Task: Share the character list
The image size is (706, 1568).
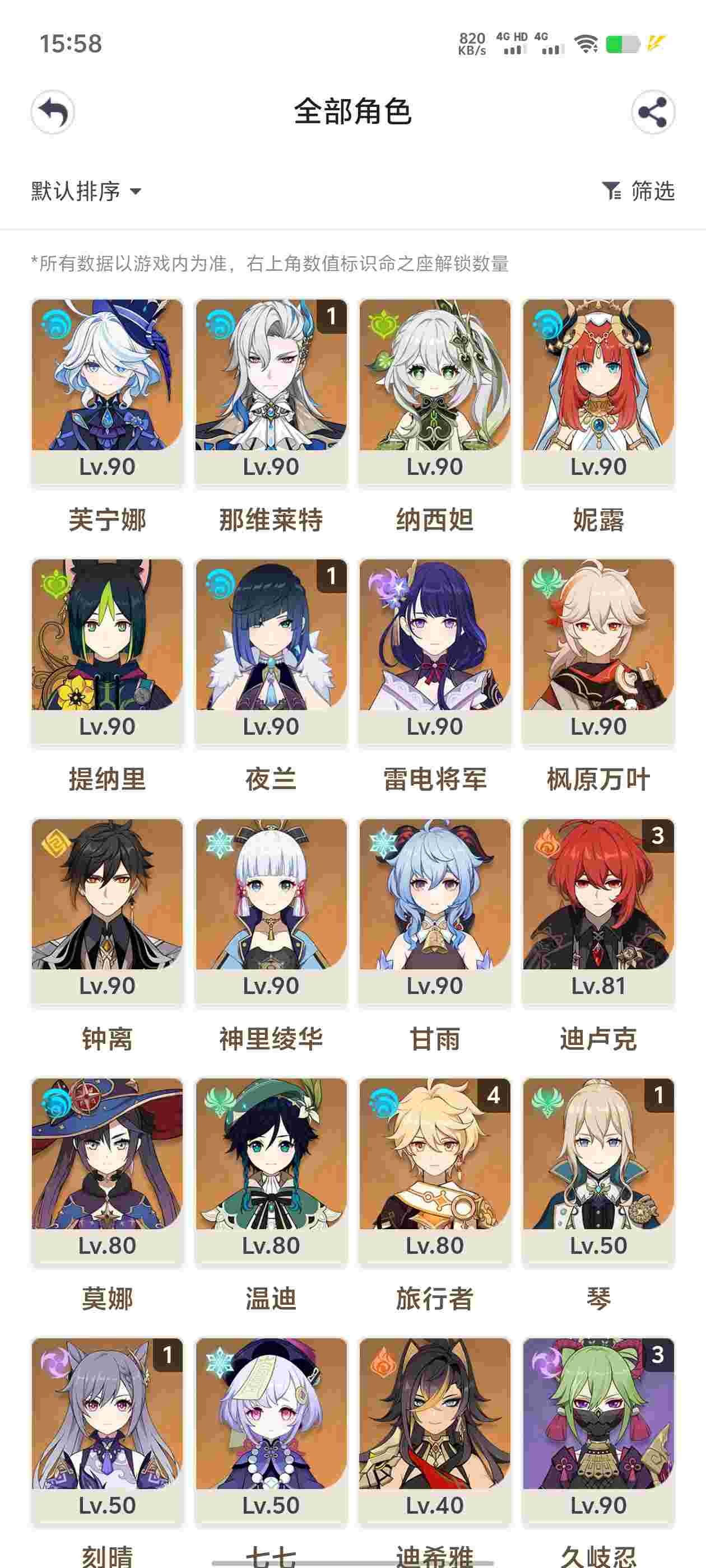Action: pos(652,112)
